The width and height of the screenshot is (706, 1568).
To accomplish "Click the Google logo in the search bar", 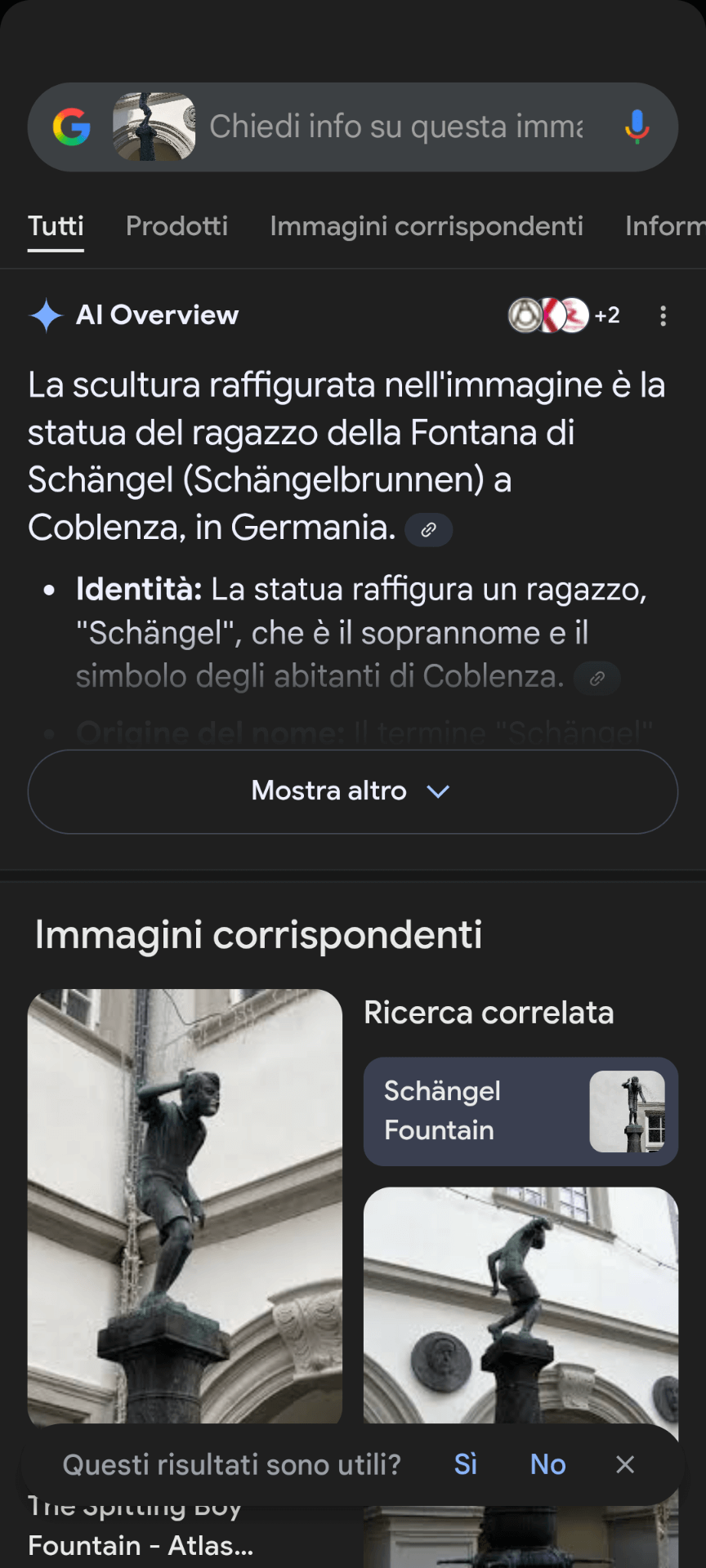I will tap(72, 127).
